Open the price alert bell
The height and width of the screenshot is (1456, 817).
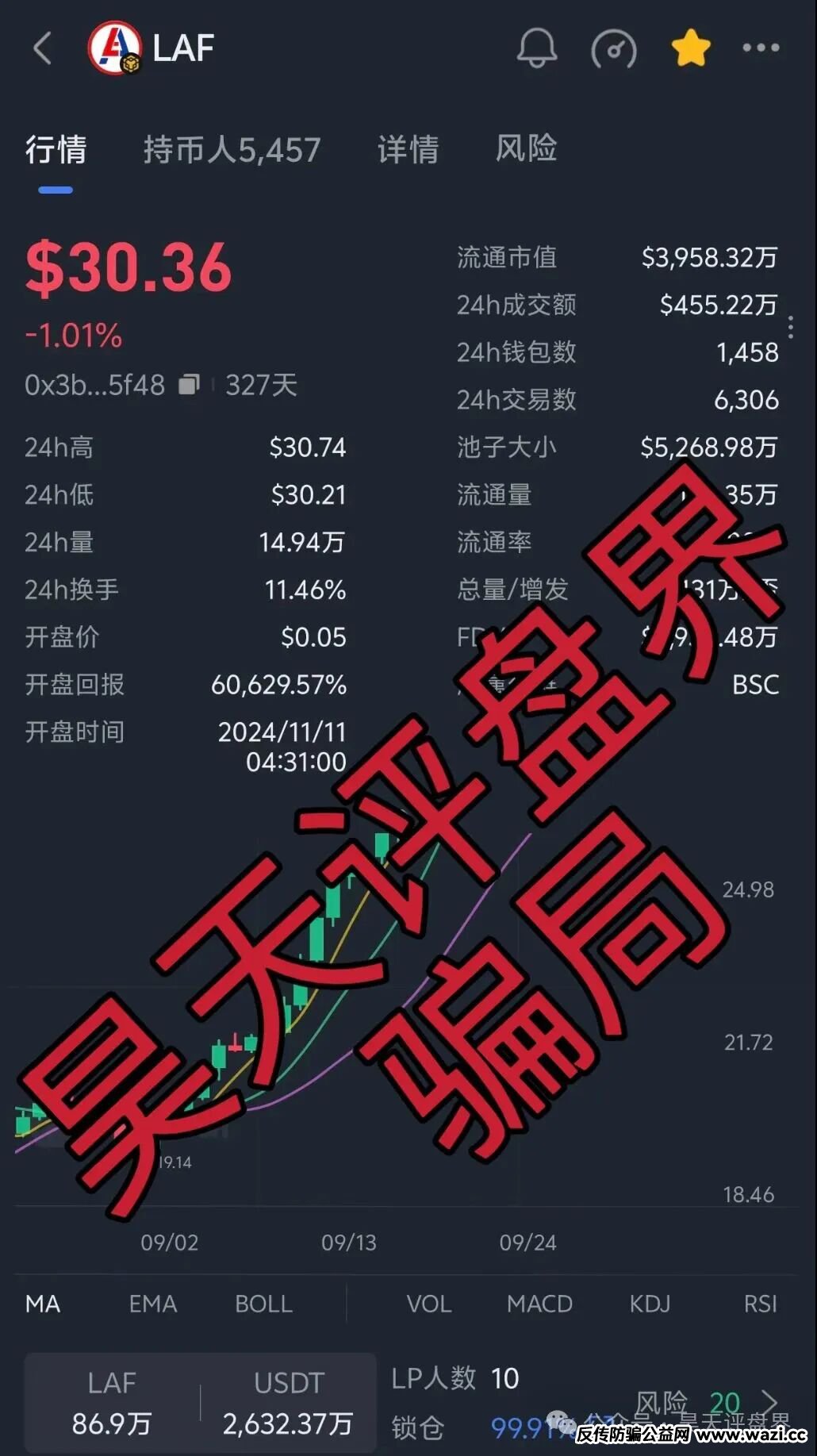pyautogui.click(x=537, y=48)
